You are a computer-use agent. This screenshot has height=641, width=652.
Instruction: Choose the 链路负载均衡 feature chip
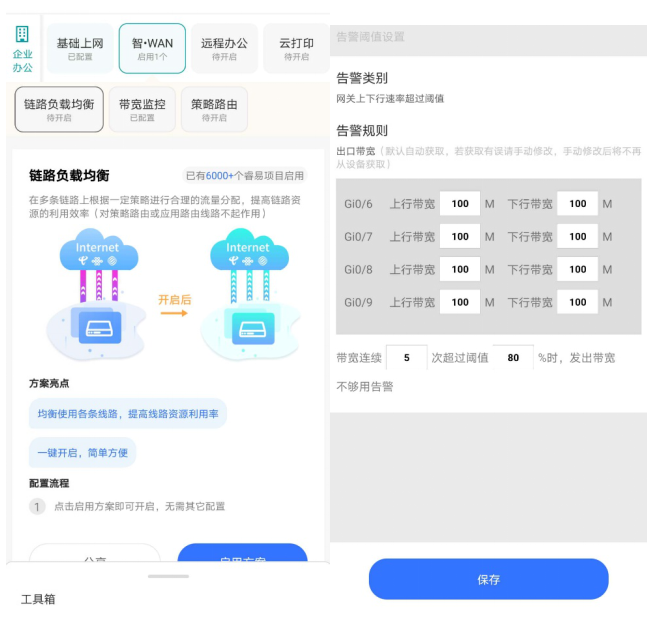[x=59, y=109]
